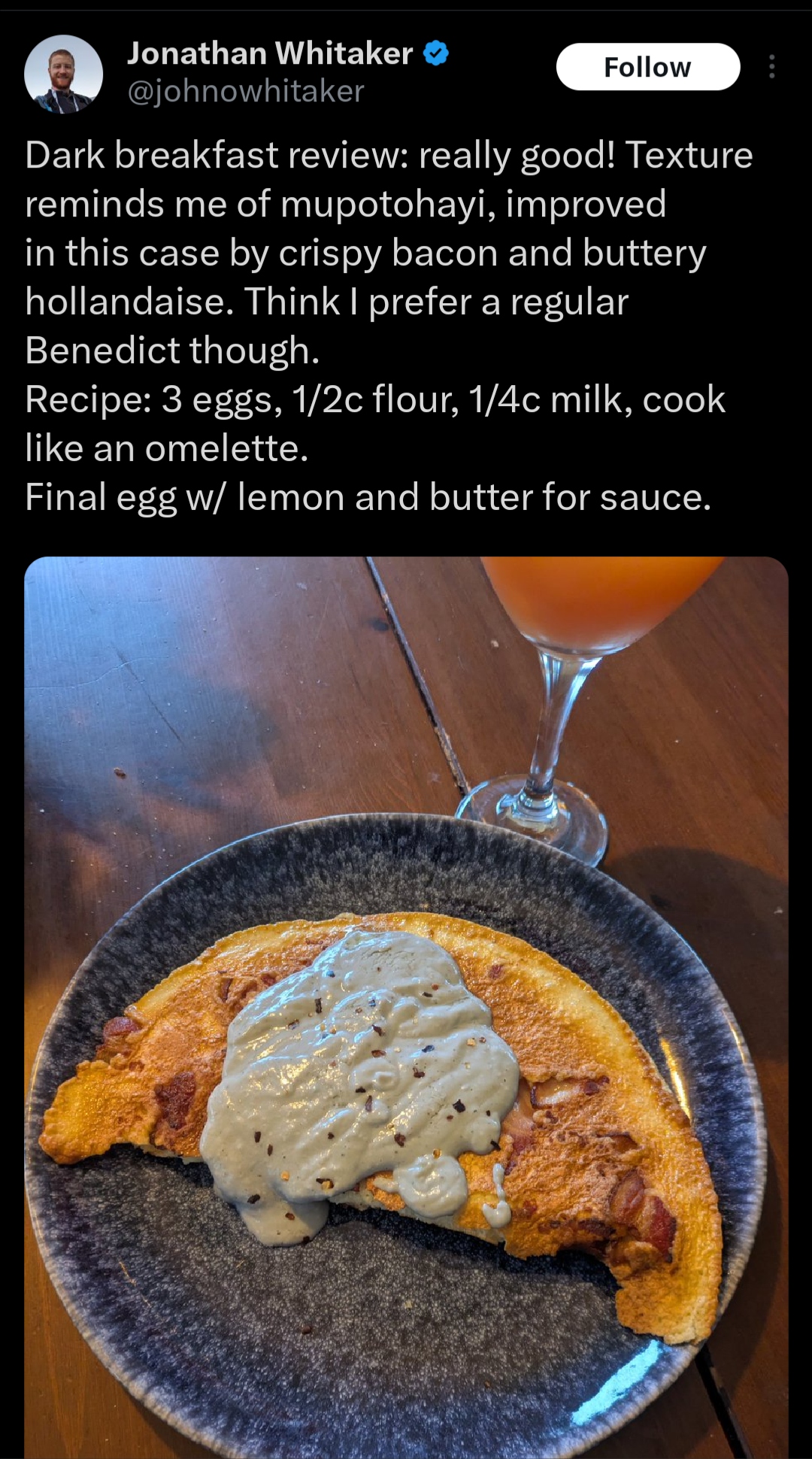Open Jonathan Whitaker's profile picture
812x1459 pixels.
pos(63,74)
